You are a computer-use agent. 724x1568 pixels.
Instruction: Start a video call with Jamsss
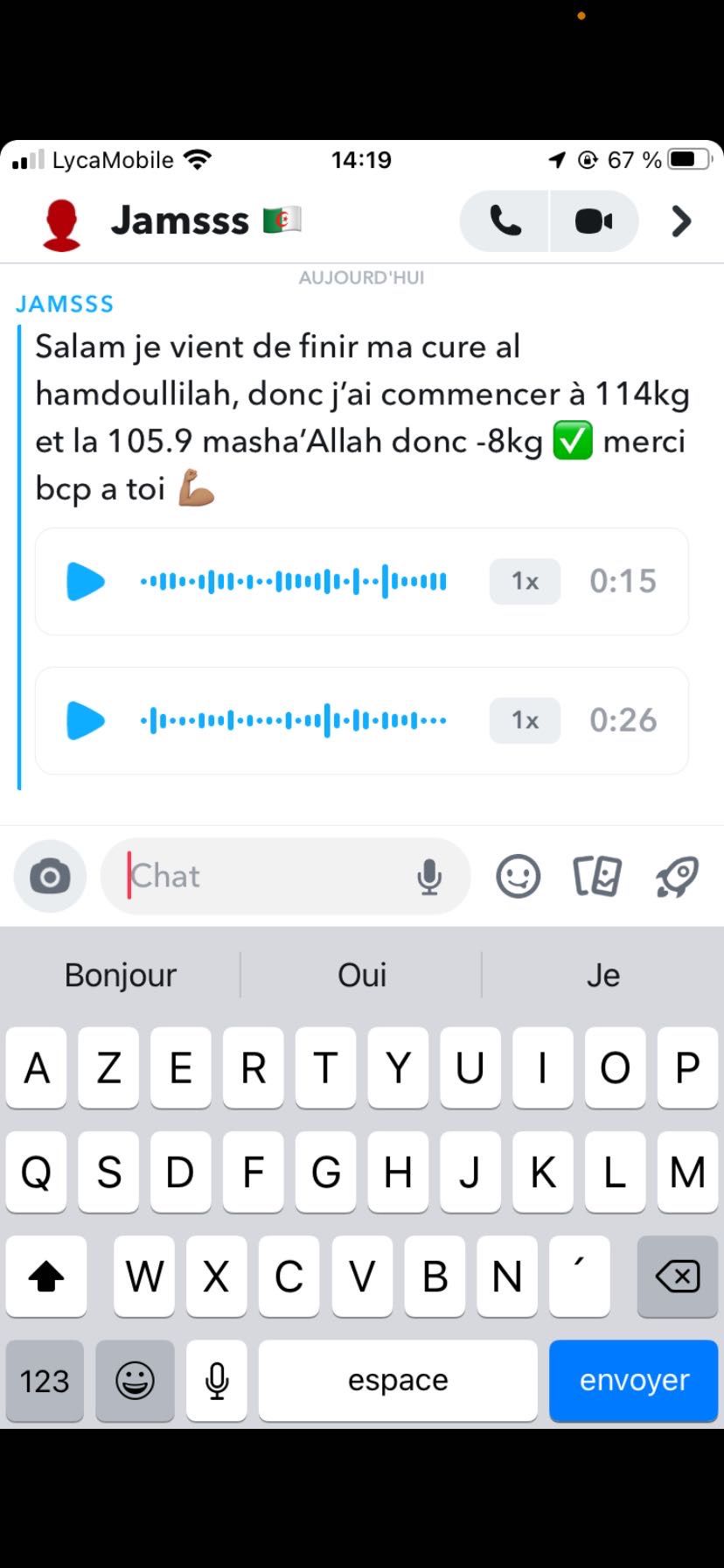click(594, 221)
